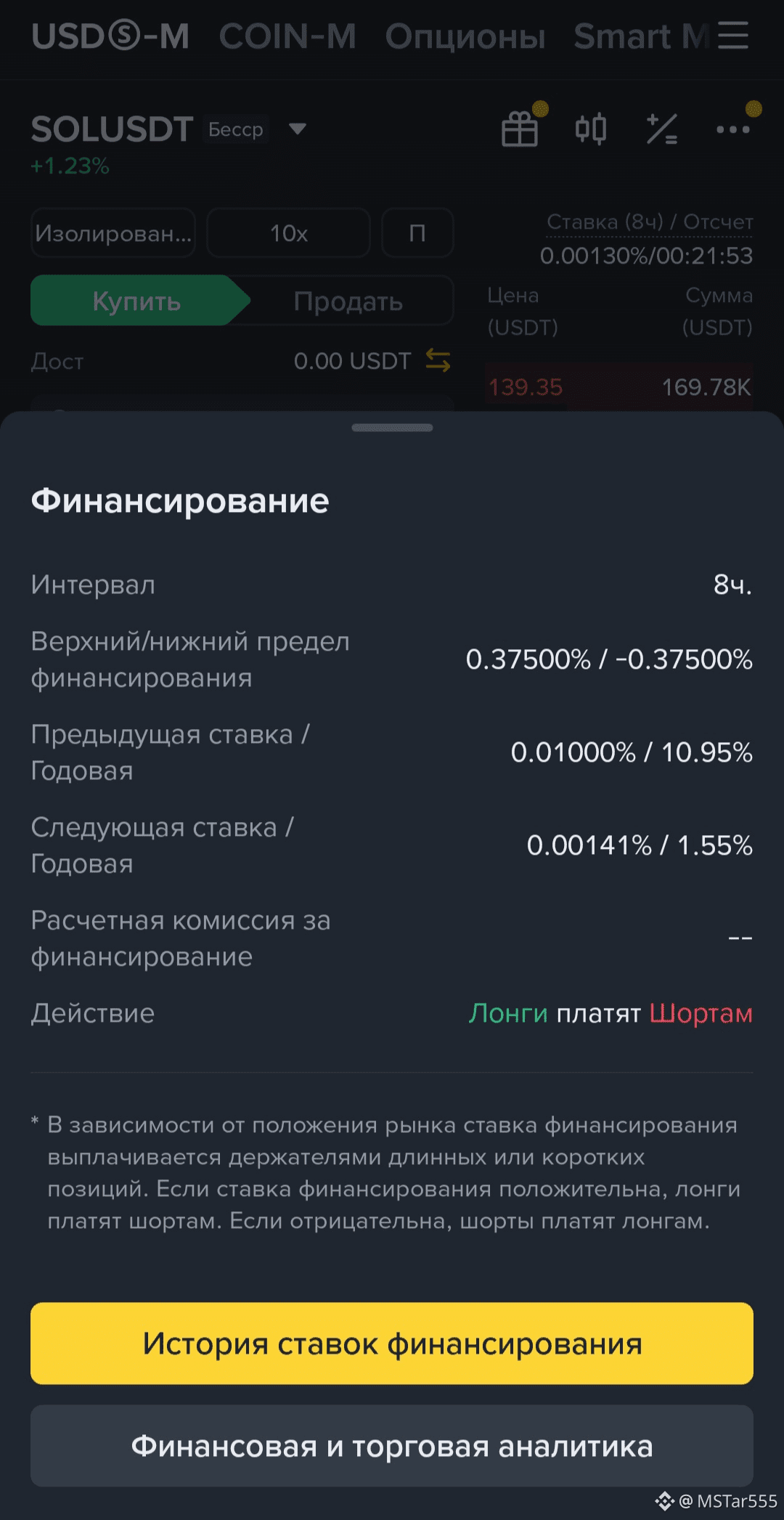The image size is (784, 1520).
Task: Open the gift rewards icon
Action: 520,129
